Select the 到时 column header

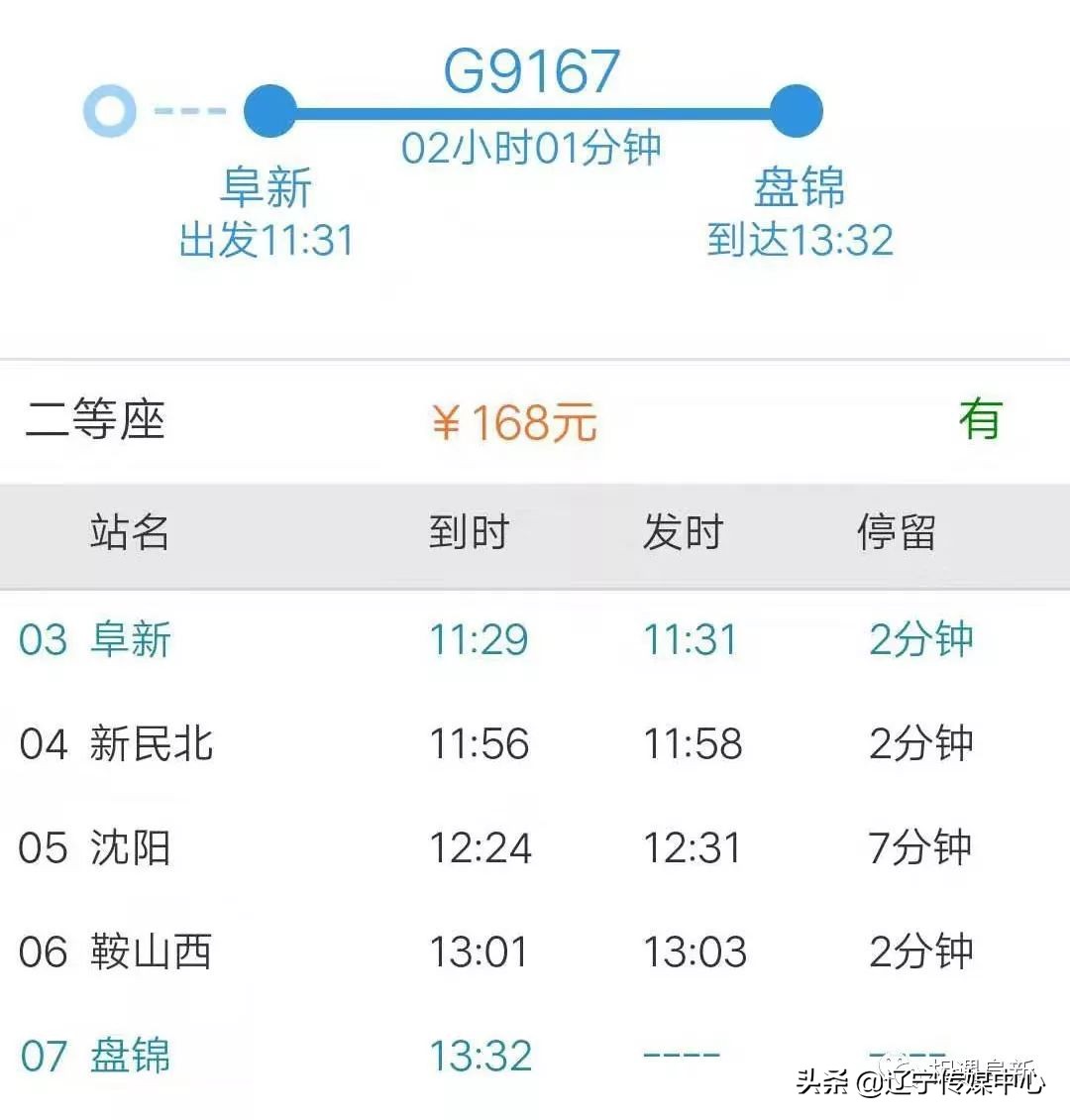[x=469, y=532]
